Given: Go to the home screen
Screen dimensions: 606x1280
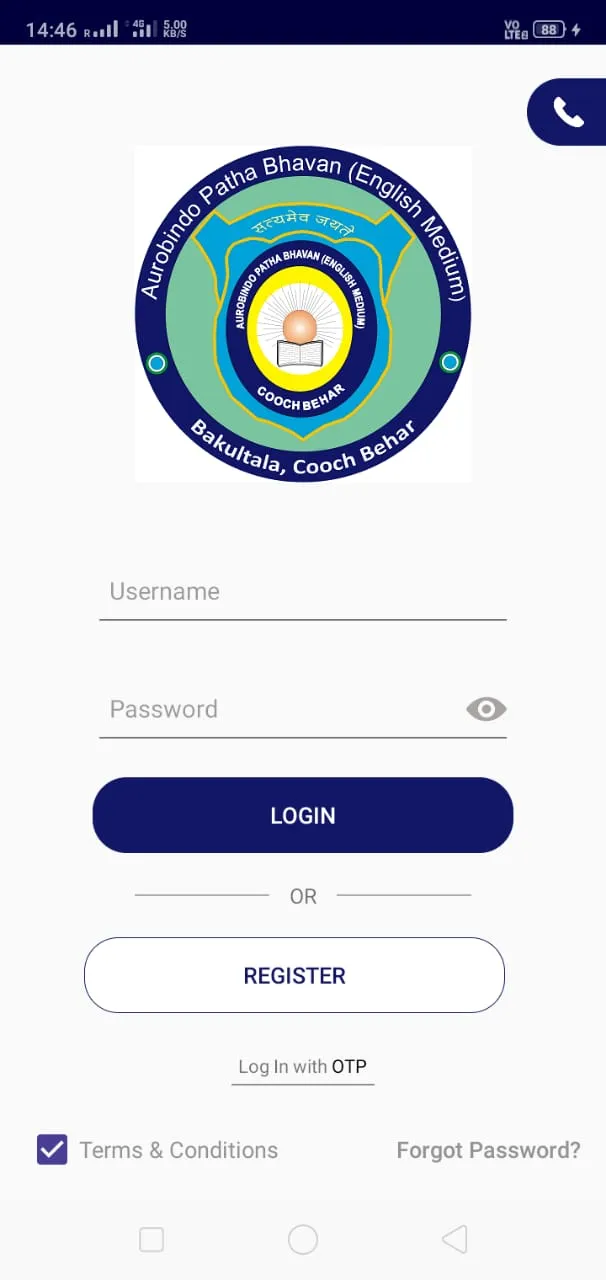Looking at the screenshot, I should pyautogui.click(x=303, y=1240).
